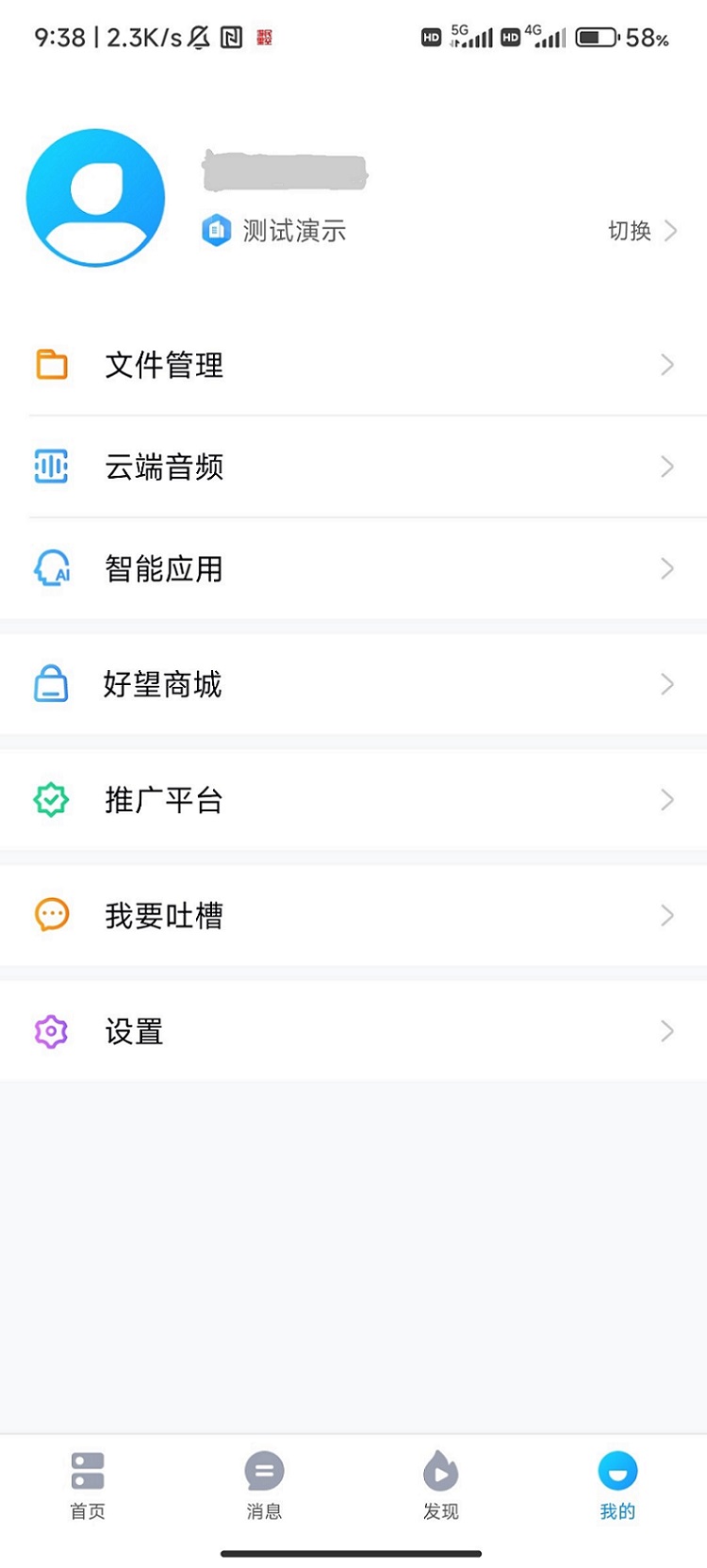Tap 切换 to switch organization
Viewport: 707px width, 1568px height.
coord(641,231)
